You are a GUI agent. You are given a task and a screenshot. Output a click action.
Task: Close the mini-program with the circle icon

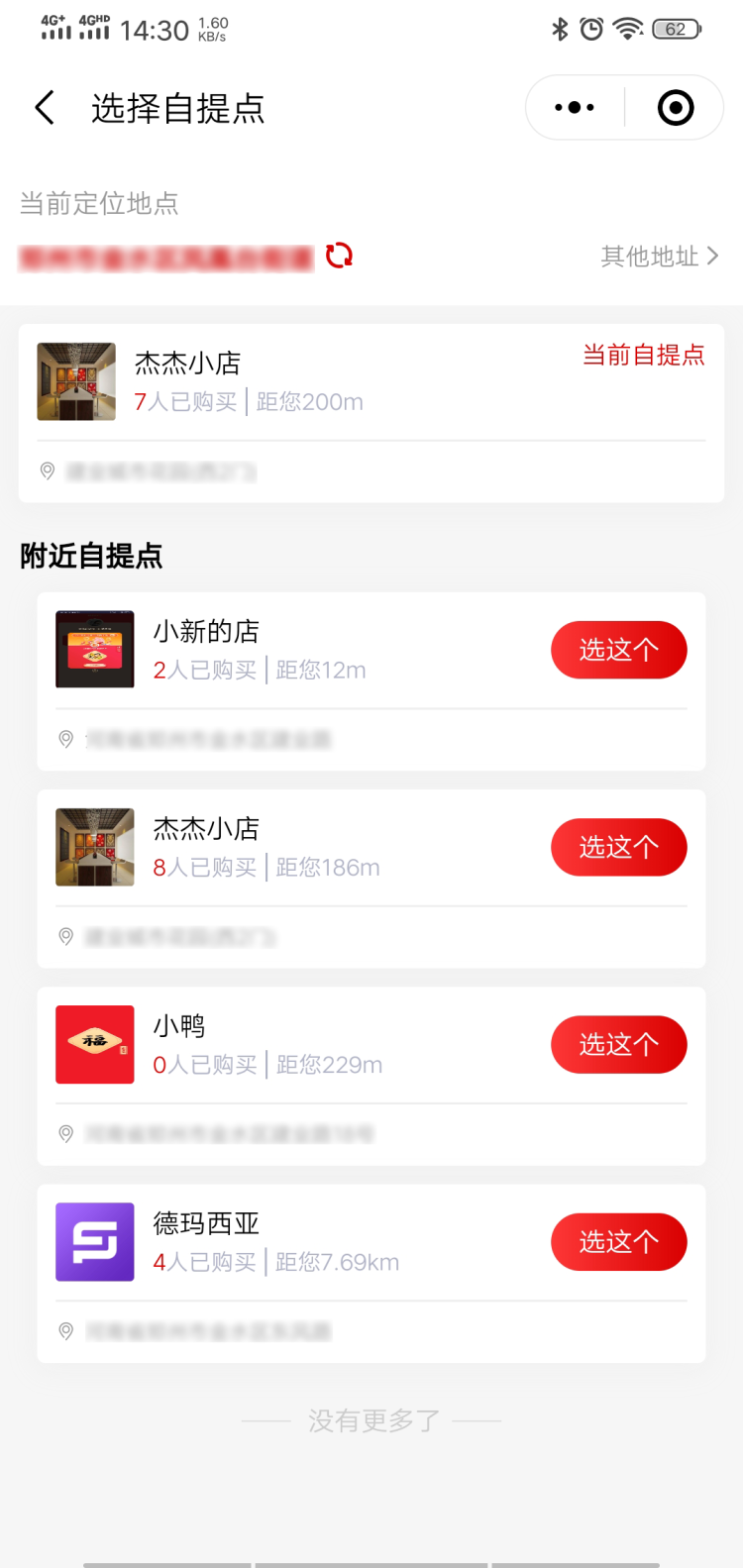676,108
